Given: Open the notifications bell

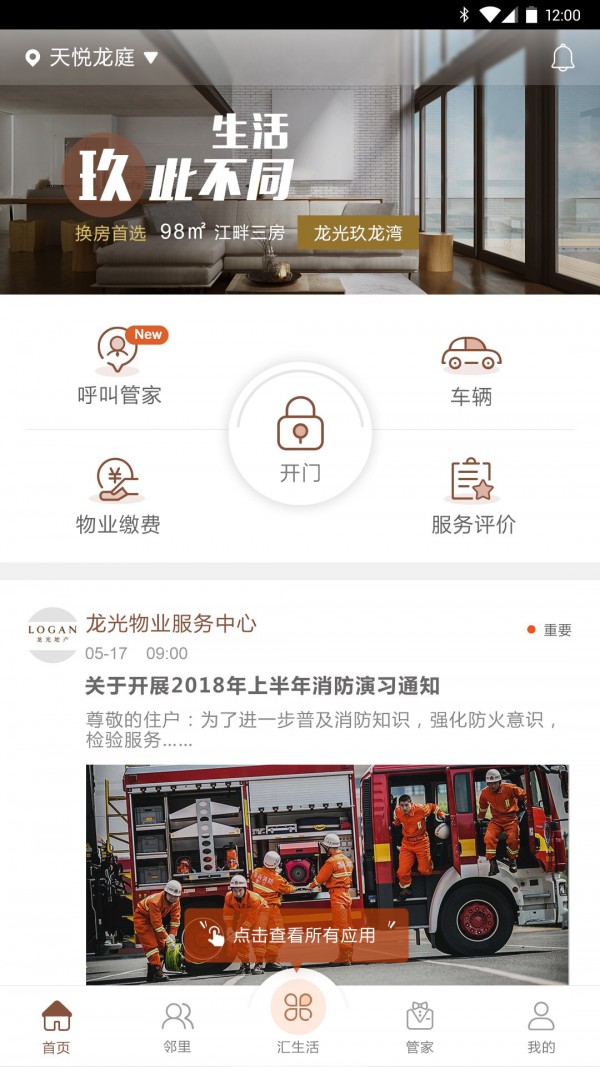Looking at the screenshot, I should (563, 58).
